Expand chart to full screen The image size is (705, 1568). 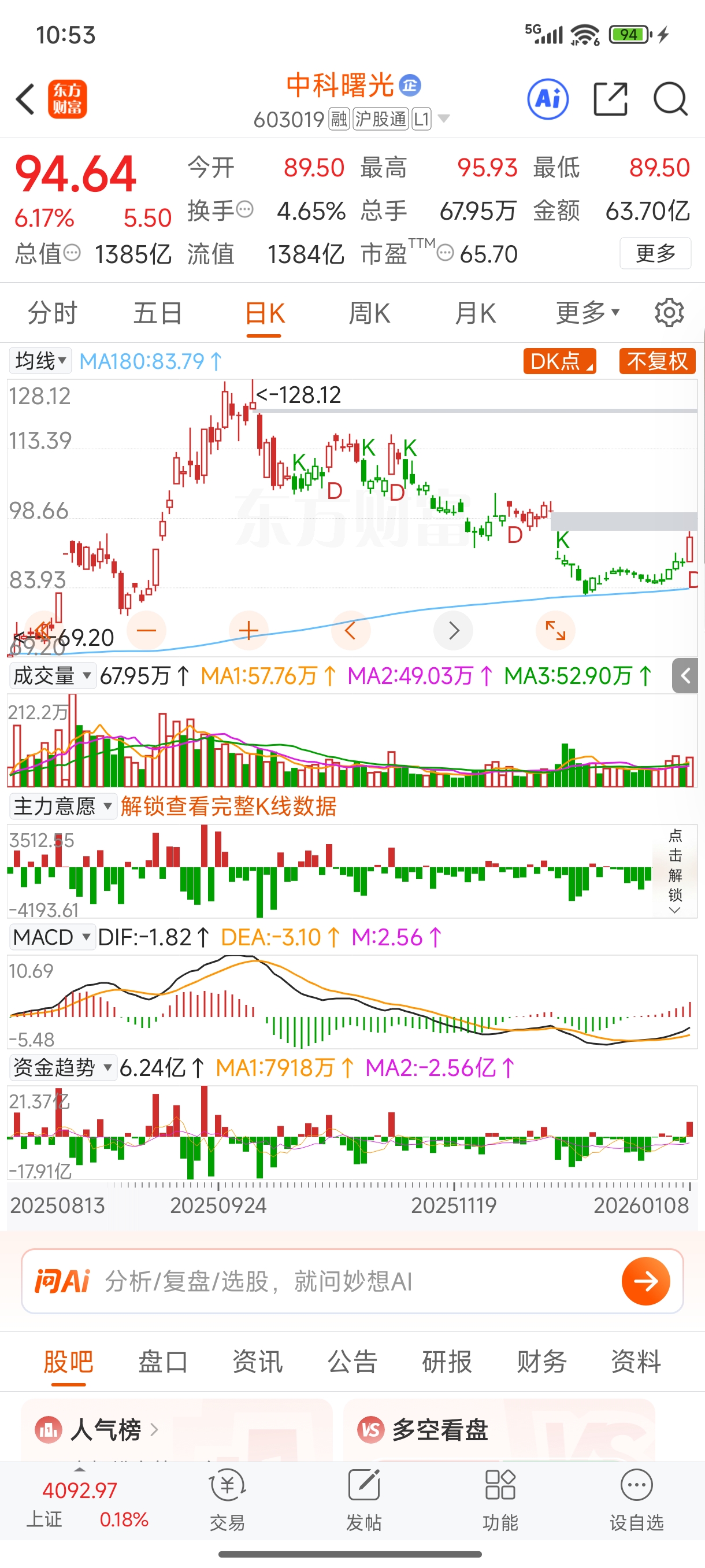(x=555, y=631)
